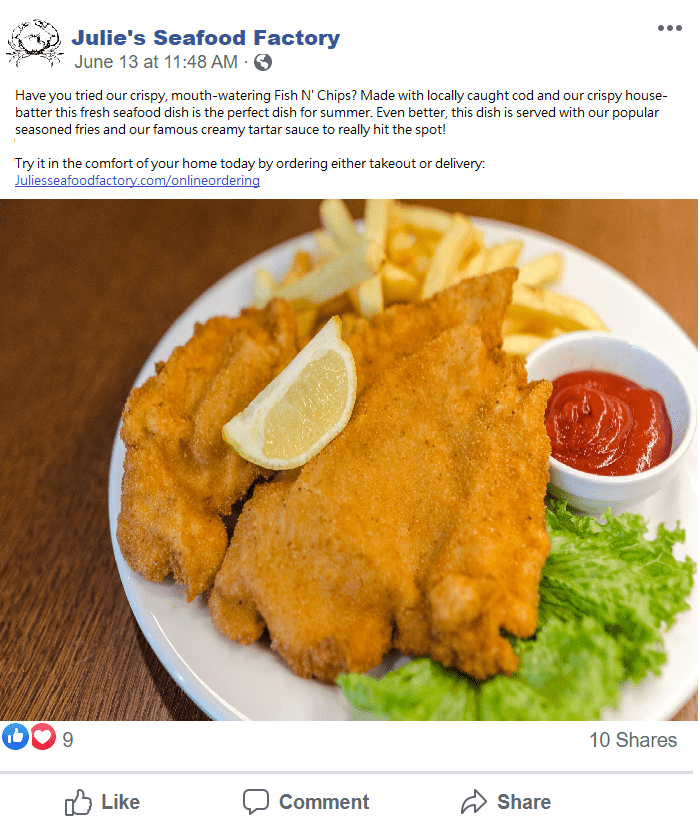
Task: Open the post's three-dot options menu
Action: [669, 28]
